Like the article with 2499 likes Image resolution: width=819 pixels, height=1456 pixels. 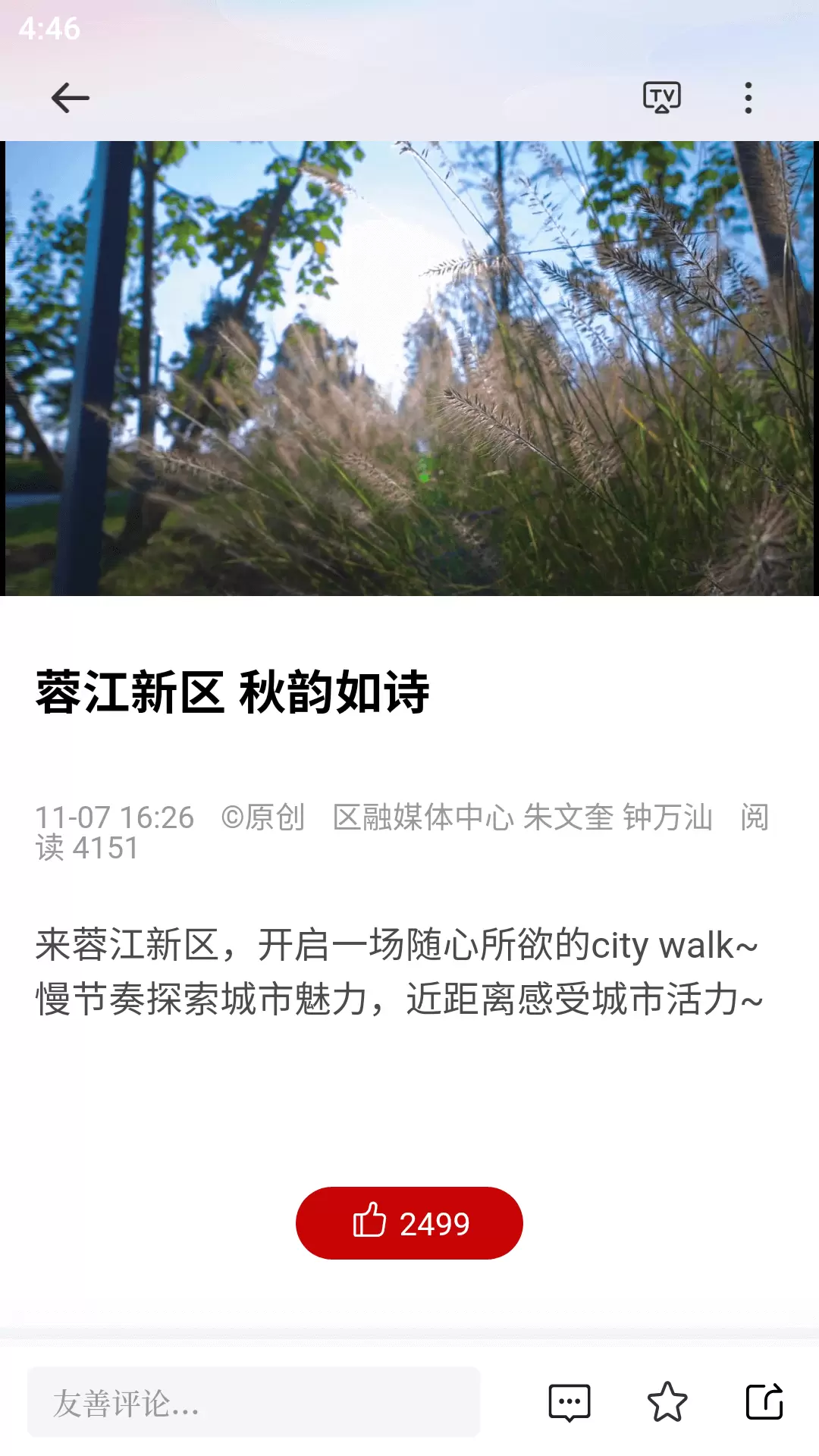(409, 1223)
